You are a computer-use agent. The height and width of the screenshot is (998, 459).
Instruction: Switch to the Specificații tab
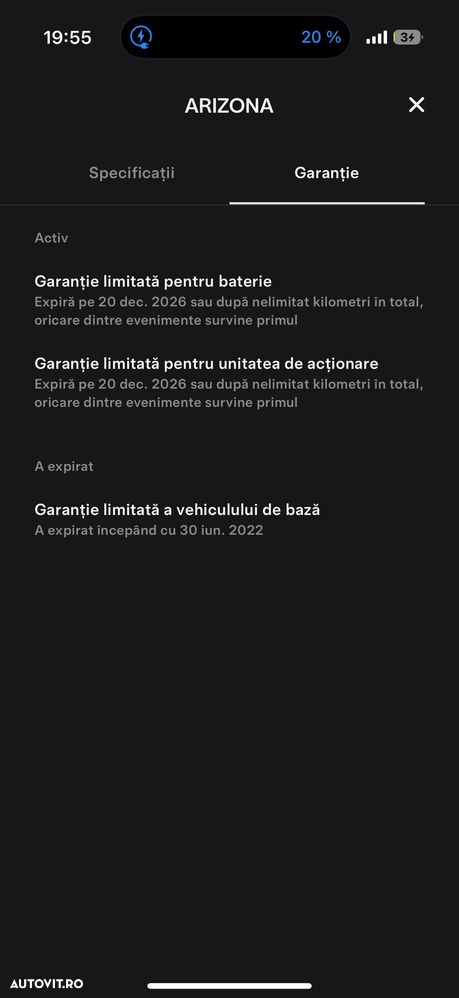tap(132, 173)
